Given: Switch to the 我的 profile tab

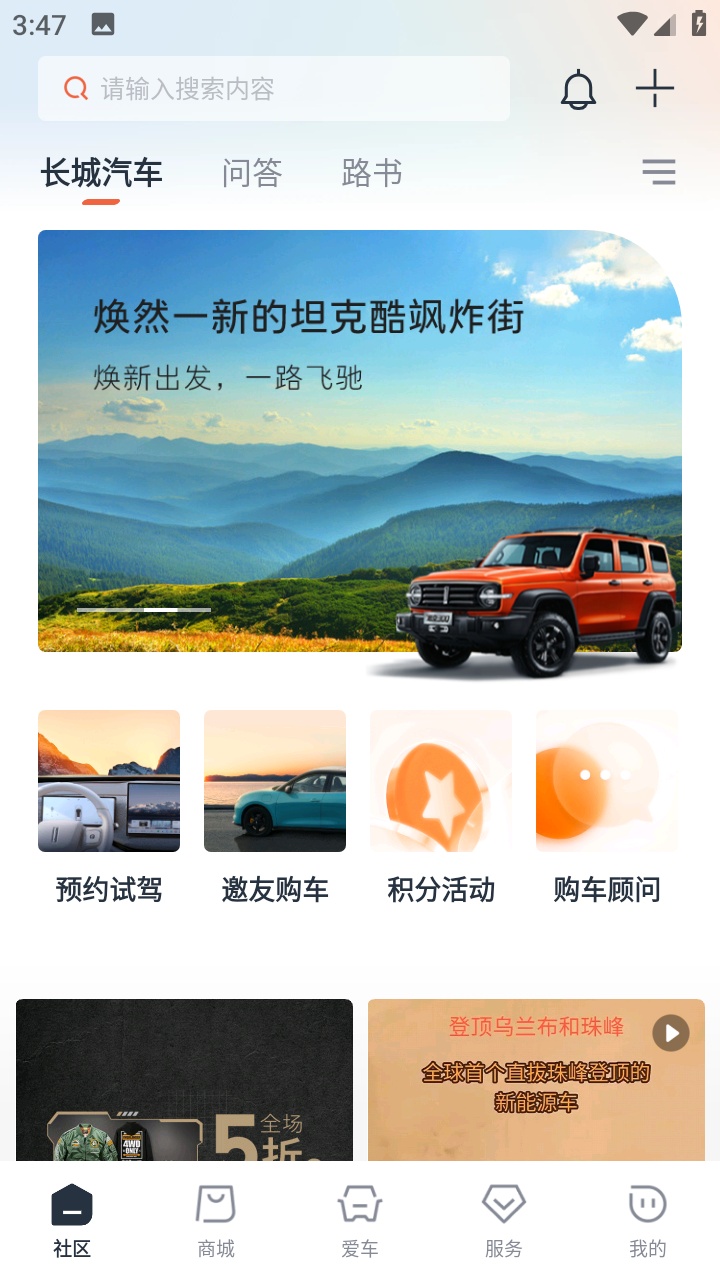Looking at the screenshot, I should pos(648,1220).
